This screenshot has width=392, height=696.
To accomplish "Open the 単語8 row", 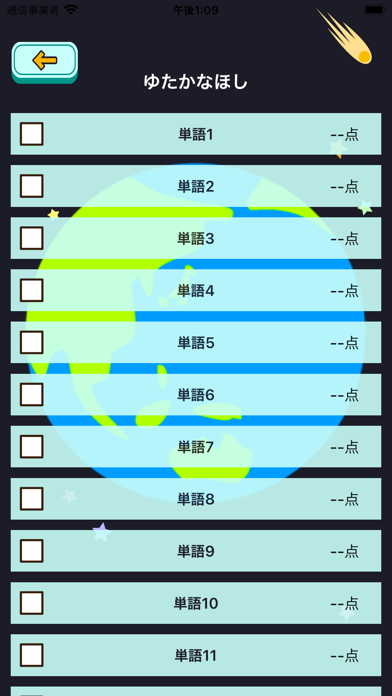I will point(196,499).
